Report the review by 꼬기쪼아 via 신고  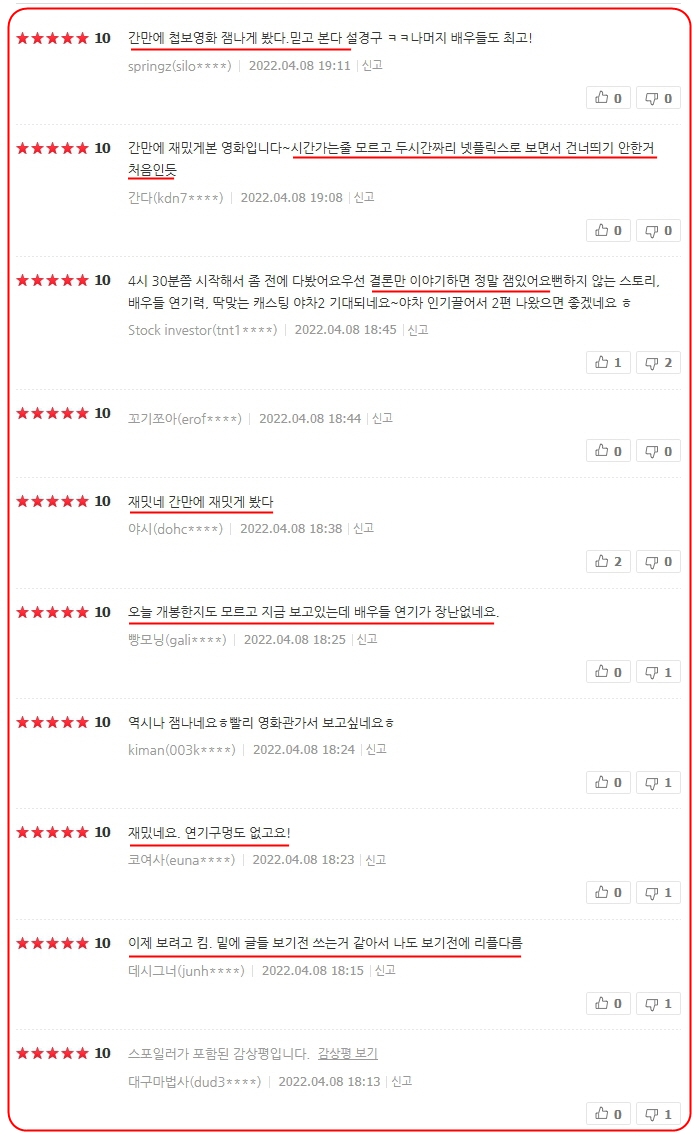(x=382, y=419)
